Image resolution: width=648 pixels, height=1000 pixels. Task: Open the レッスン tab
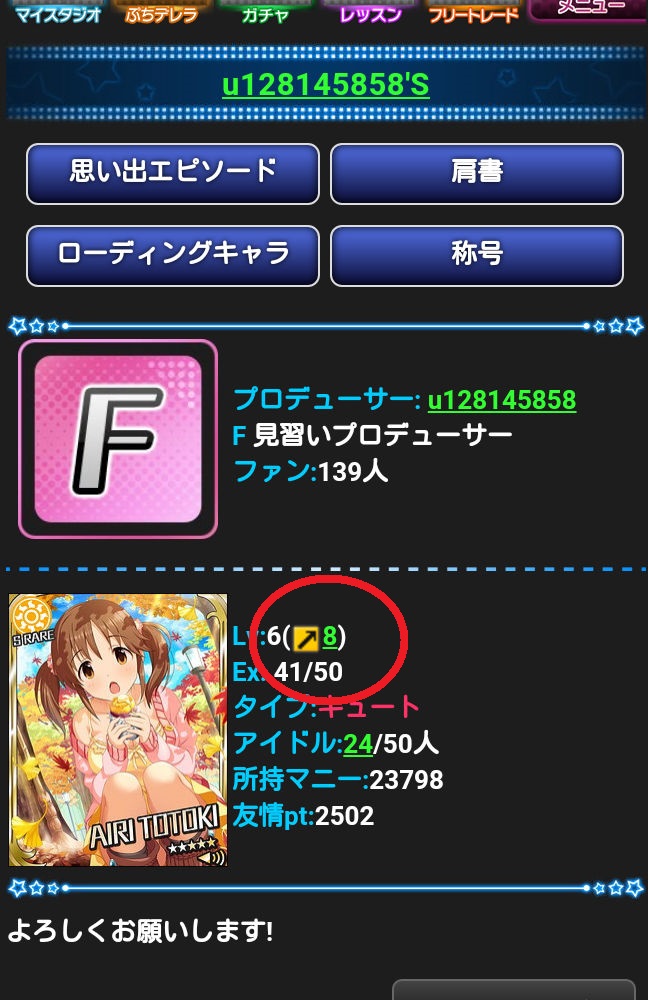coord(369,12)
